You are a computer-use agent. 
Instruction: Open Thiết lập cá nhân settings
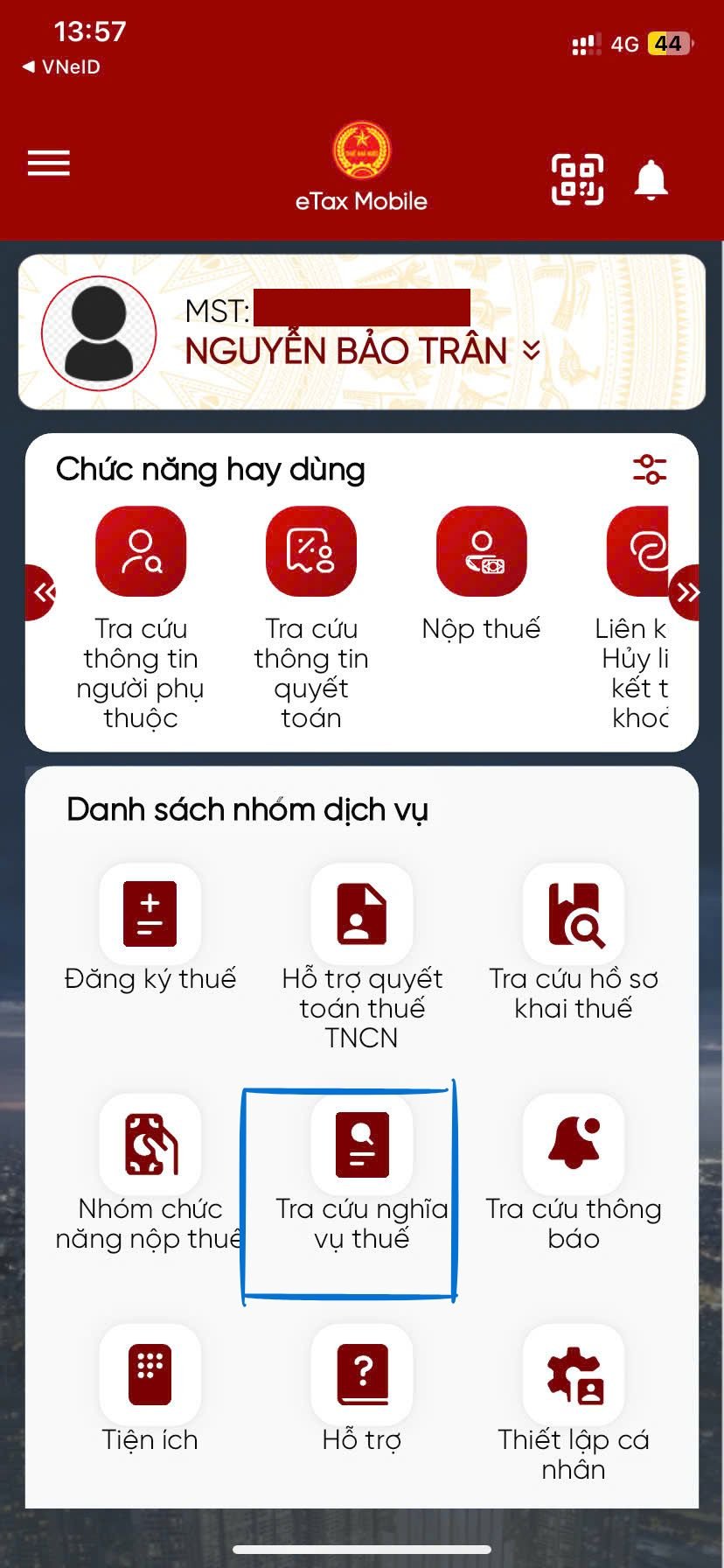point(574,1375)
